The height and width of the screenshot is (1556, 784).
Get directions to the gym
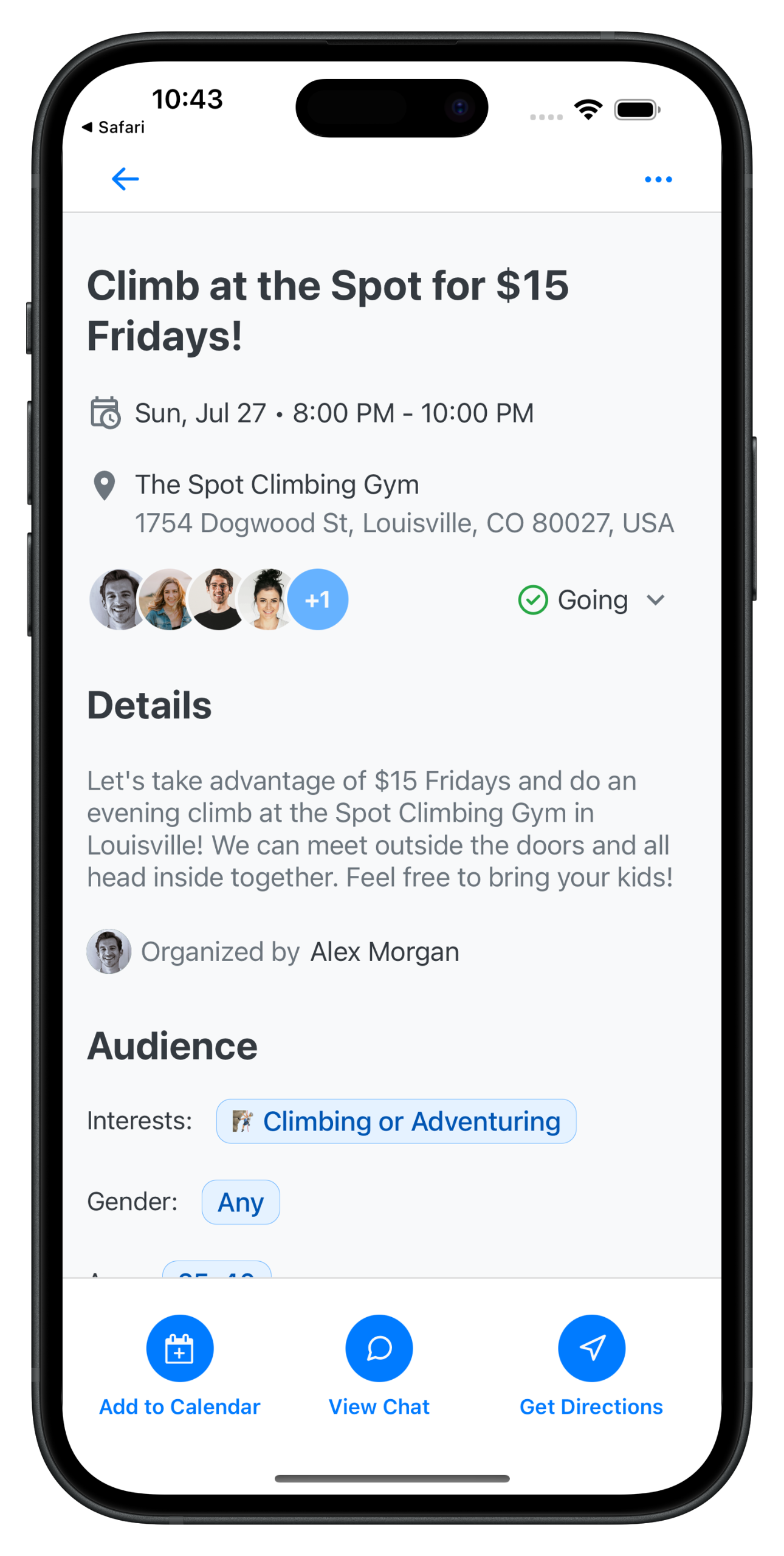tap(591, 1366)
